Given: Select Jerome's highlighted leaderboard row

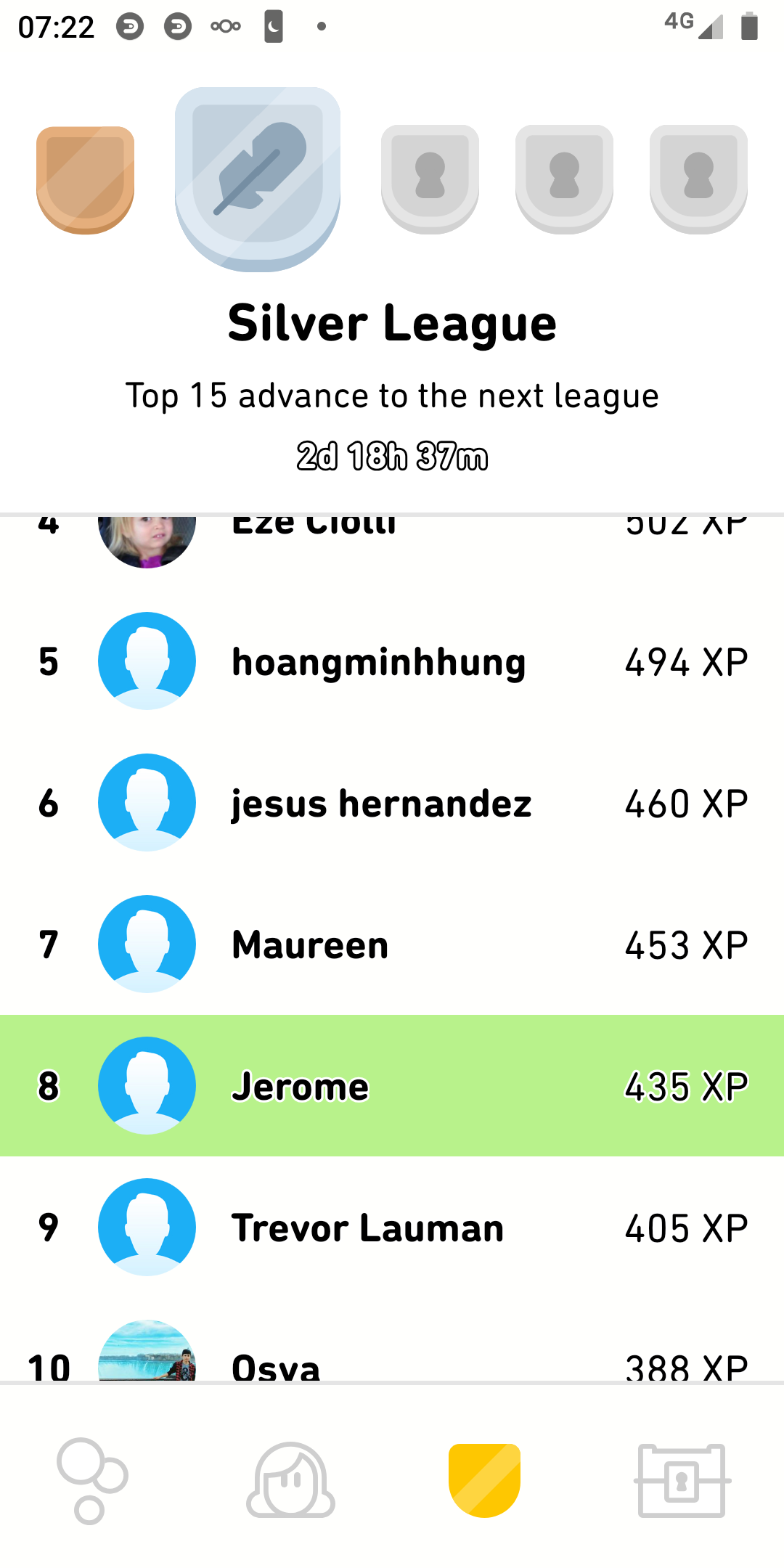Looking at the screenshot, I should pyautogui.click(x=392, y=1086).
